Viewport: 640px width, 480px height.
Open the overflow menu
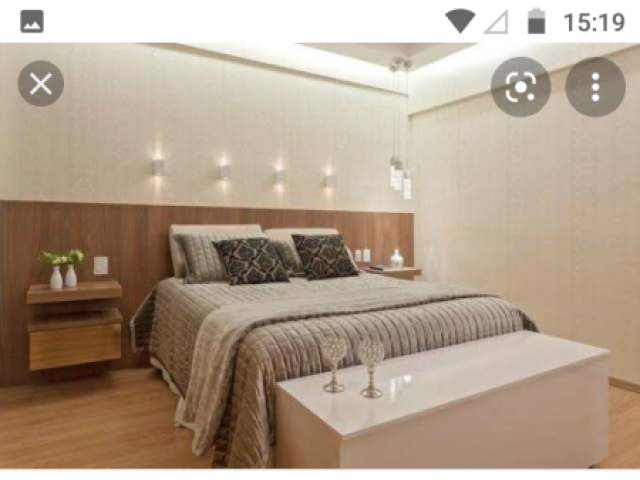click(x=595, y=87)
